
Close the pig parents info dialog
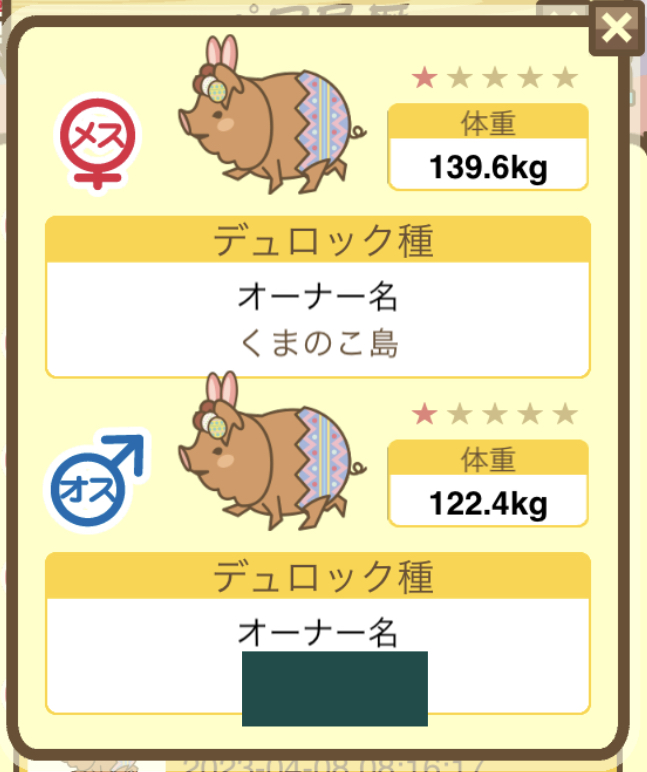coord(617,29)
